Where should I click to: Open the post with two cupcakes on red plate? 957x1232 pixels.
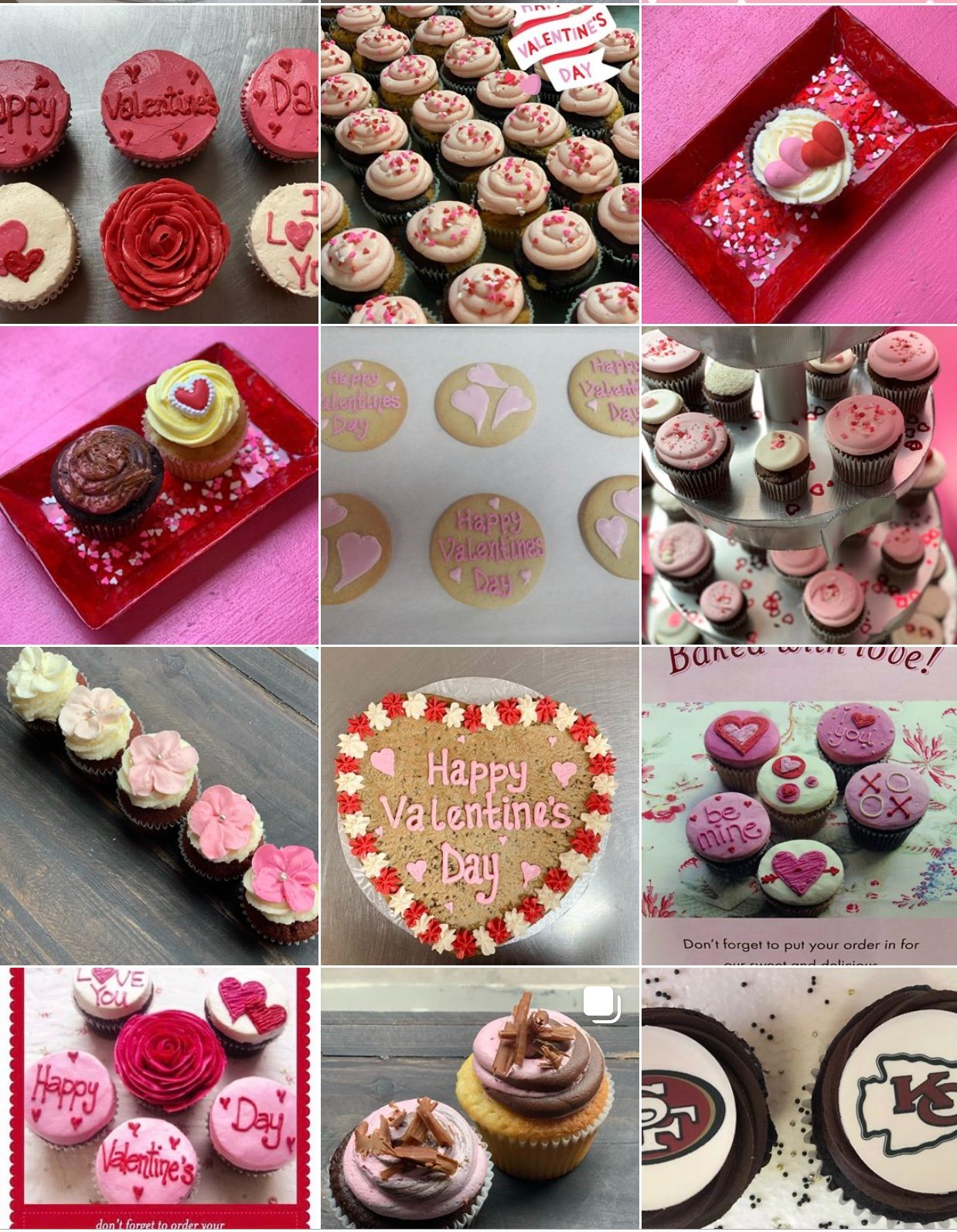click(x=158, y=485)
